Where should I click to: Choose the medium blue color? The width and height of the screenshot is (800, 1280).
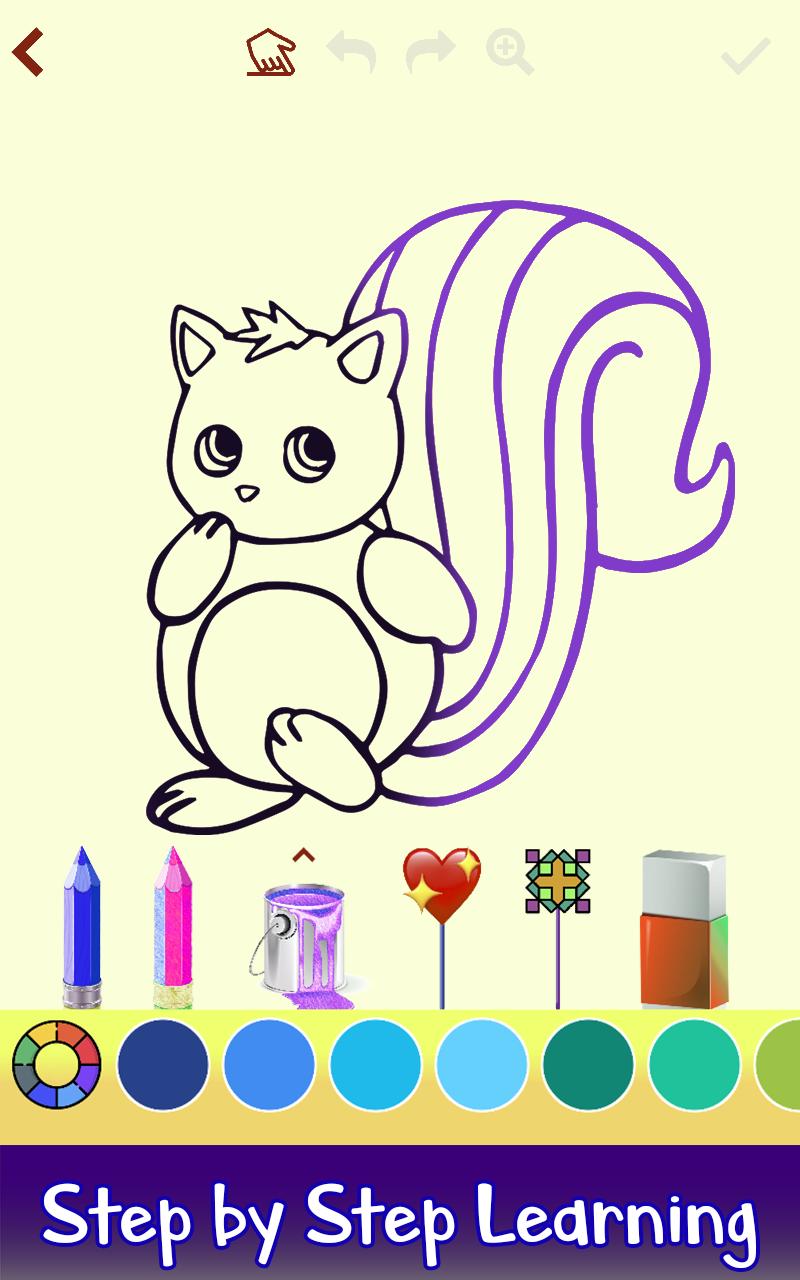click(269, 1064)
